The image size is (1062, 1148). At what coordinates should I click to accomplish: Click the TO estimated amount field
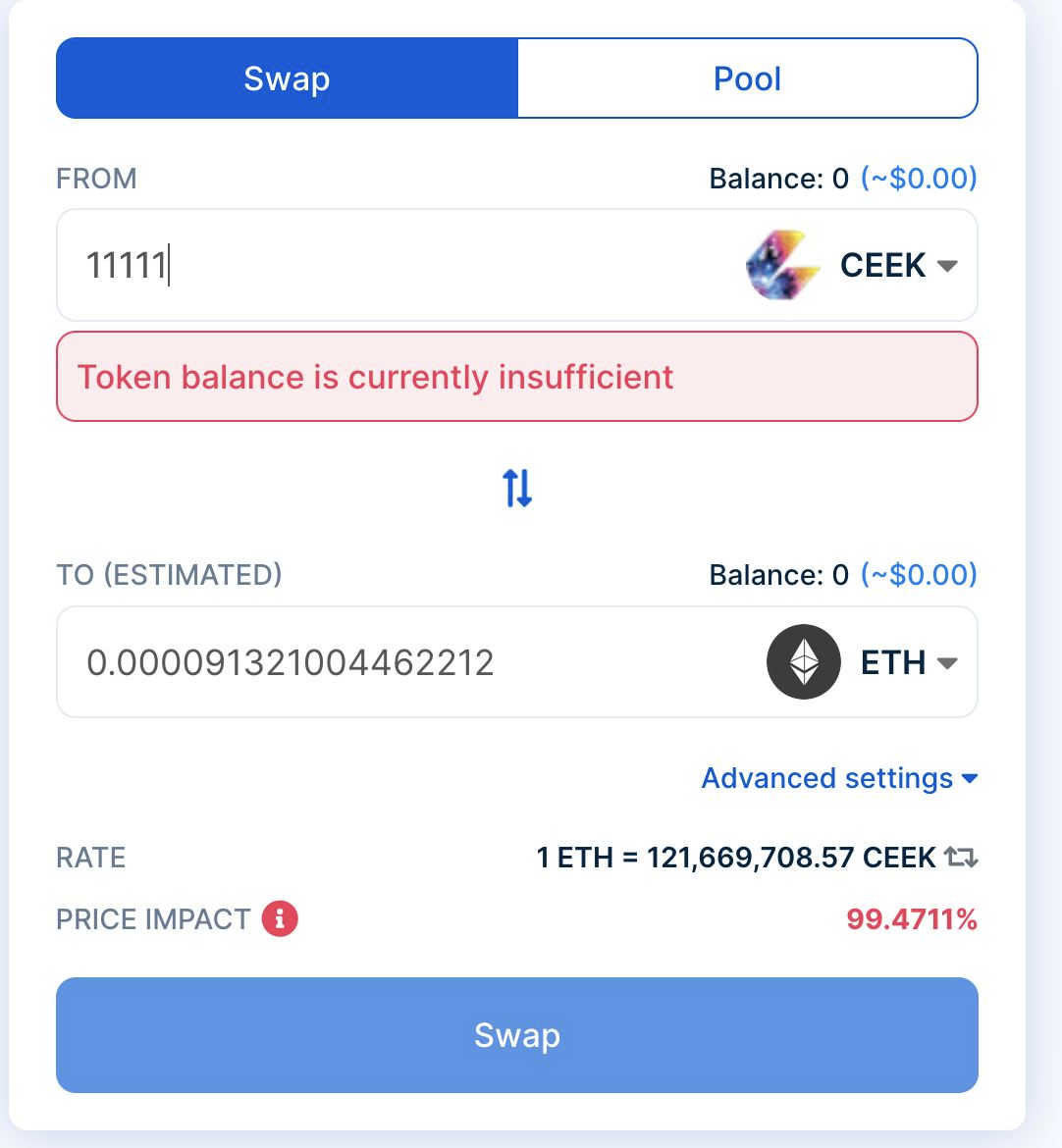[294, 661]
